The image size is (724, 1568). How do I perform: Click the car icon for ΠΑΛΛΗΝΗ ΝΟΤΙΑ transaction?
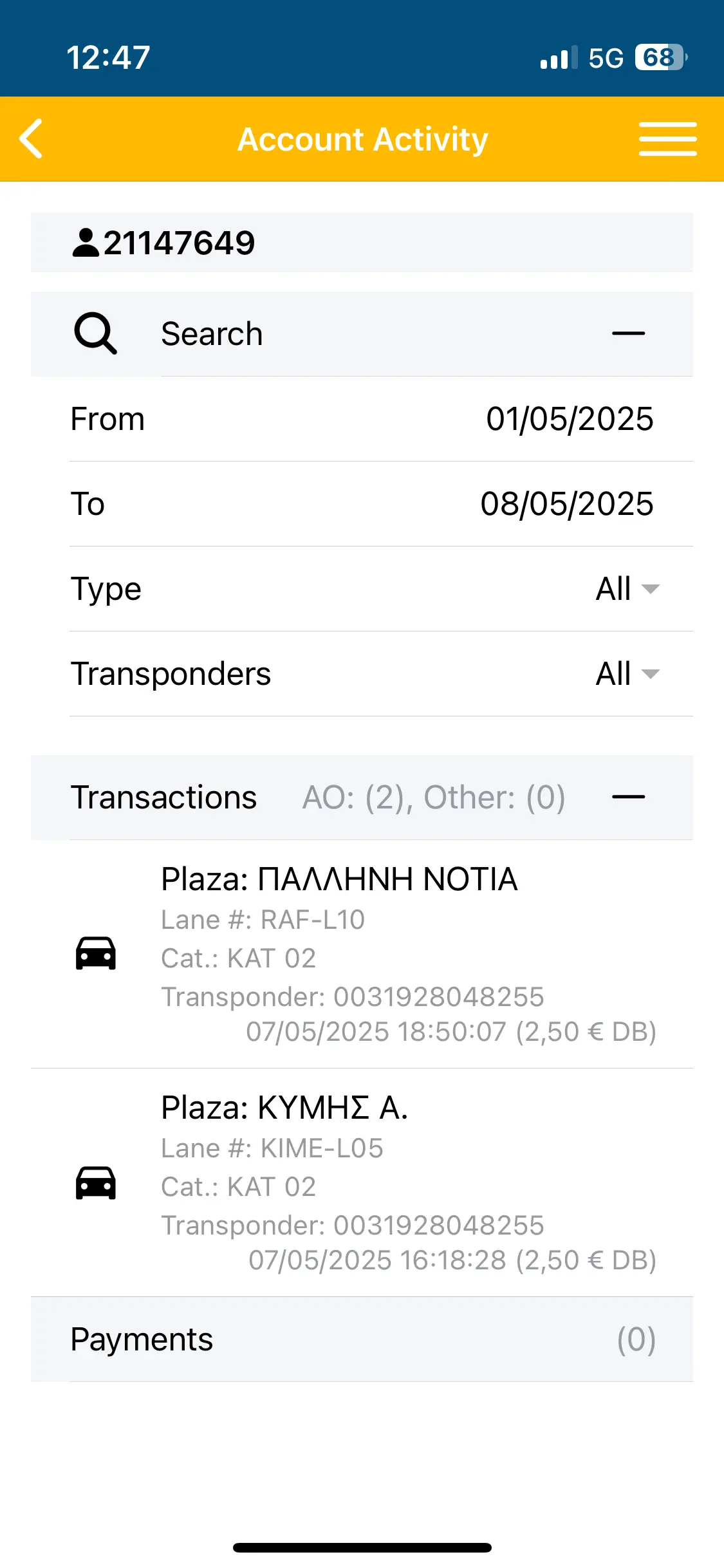pyautogui.click(x=96, y=955)
